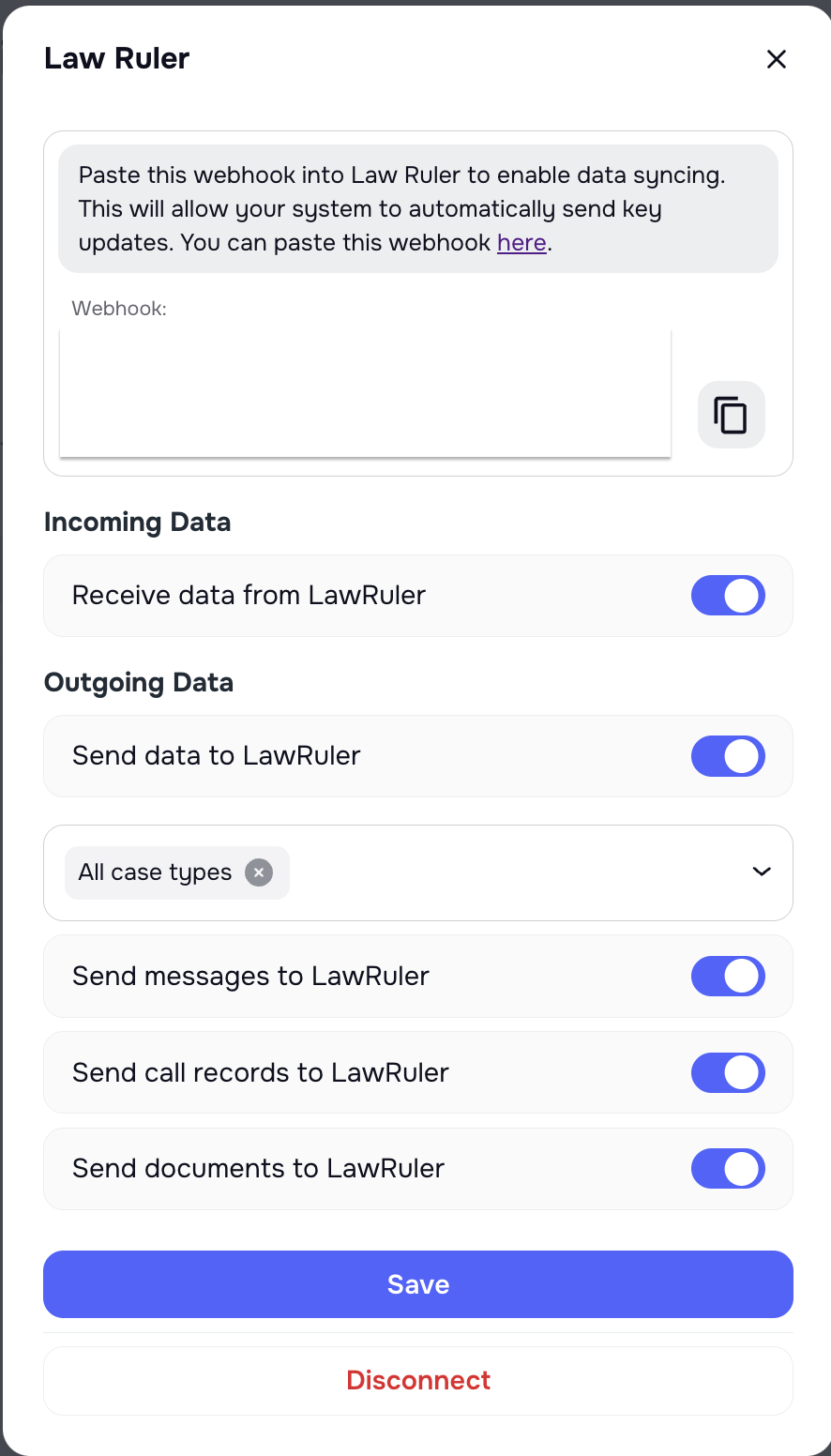
Task: Select the "All case types" chip
Action: [154, 872]
